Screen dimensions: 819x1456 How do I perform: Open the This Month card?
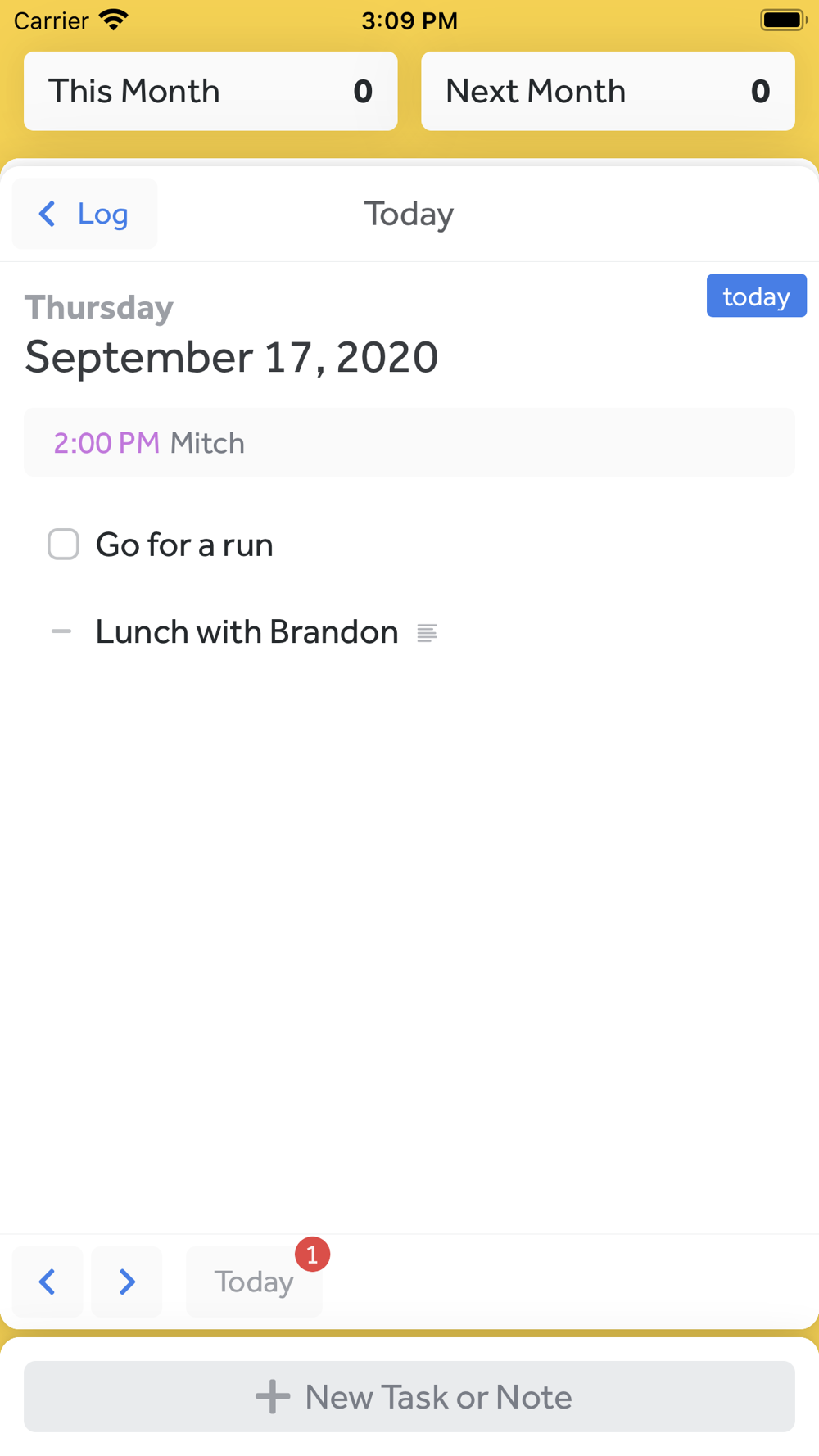pos(210,91)
